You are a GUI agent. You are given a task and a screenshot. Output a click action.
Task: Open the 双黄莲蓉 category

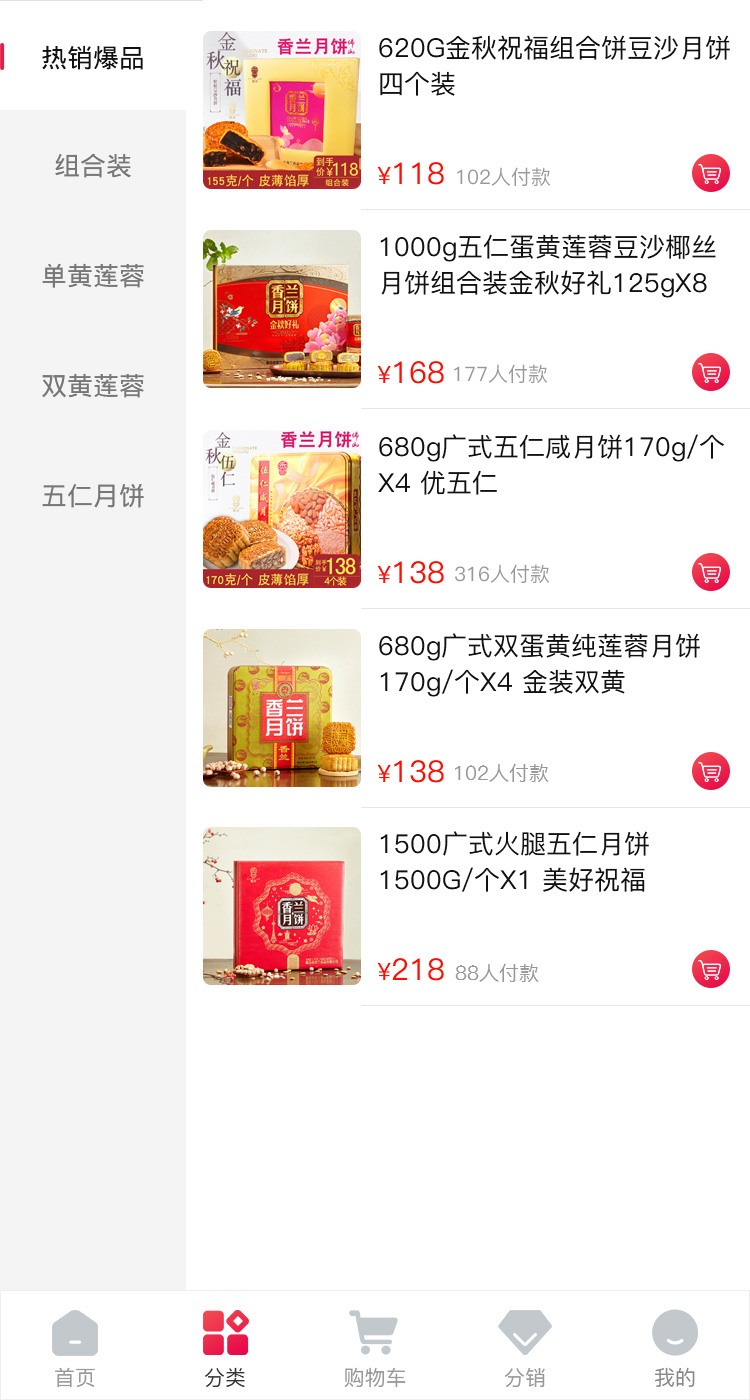click(x=93, y=386)
